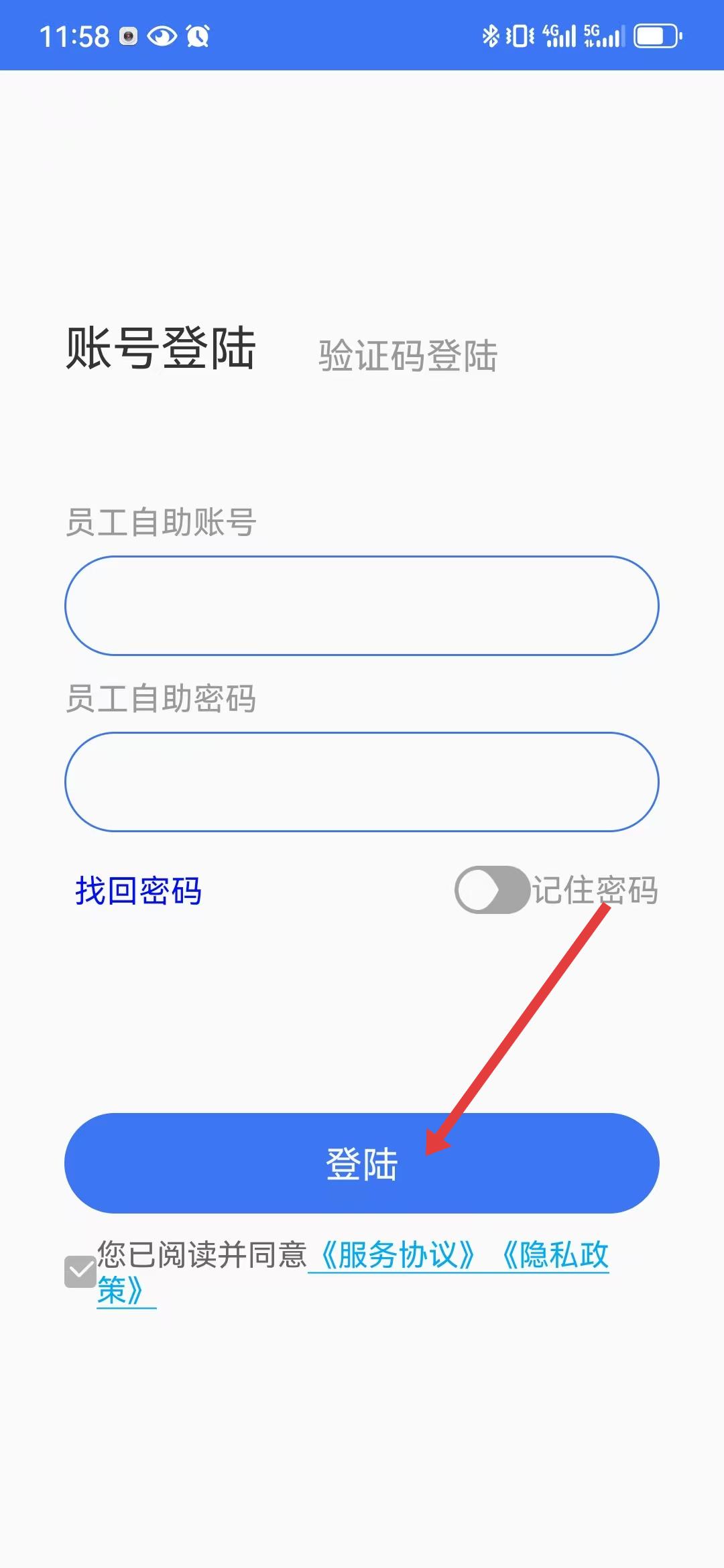Tap the blue 登陆 button
The height and width of the screenshot is (1568, 724).
tap(362, 1163)
